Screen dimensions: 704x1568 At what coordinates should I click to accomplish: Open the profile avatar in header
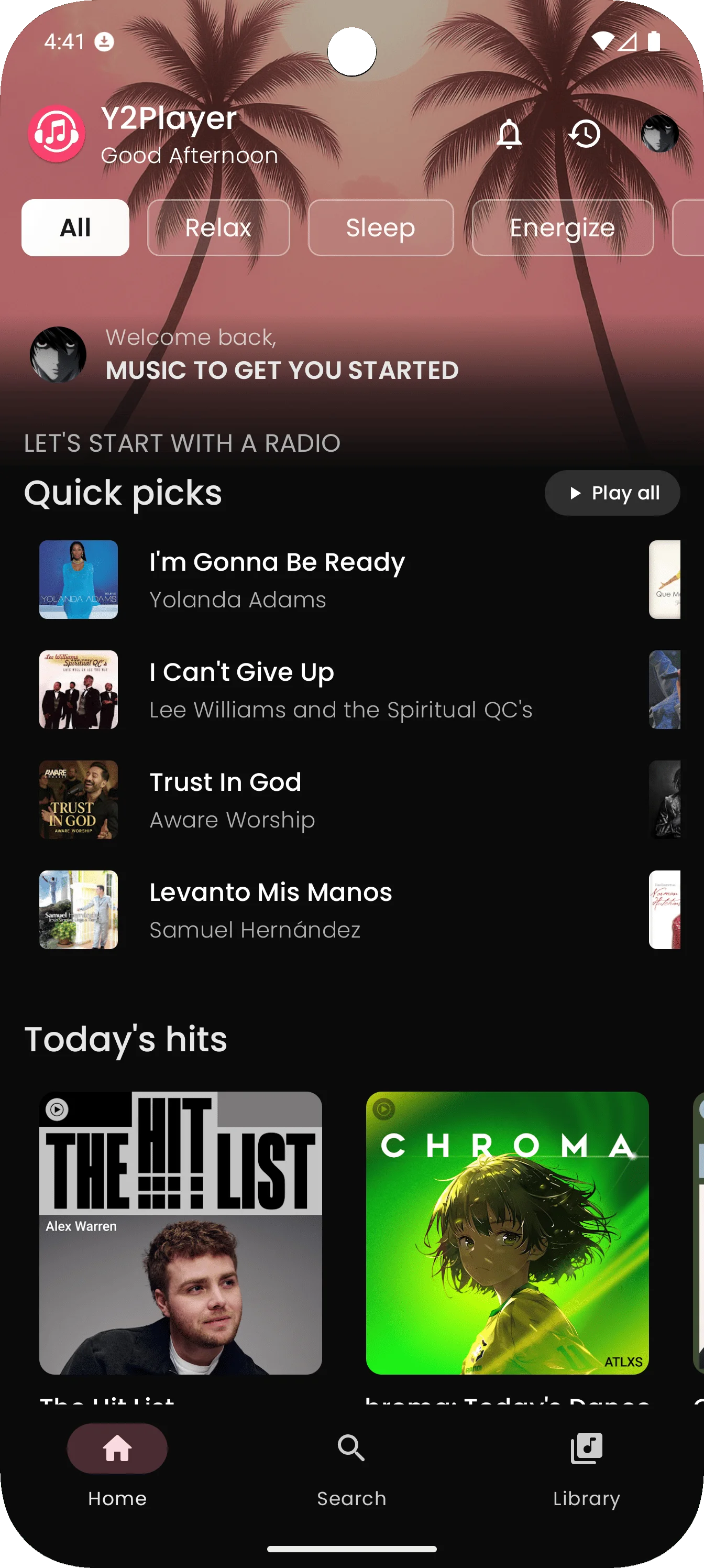[659, 134]
